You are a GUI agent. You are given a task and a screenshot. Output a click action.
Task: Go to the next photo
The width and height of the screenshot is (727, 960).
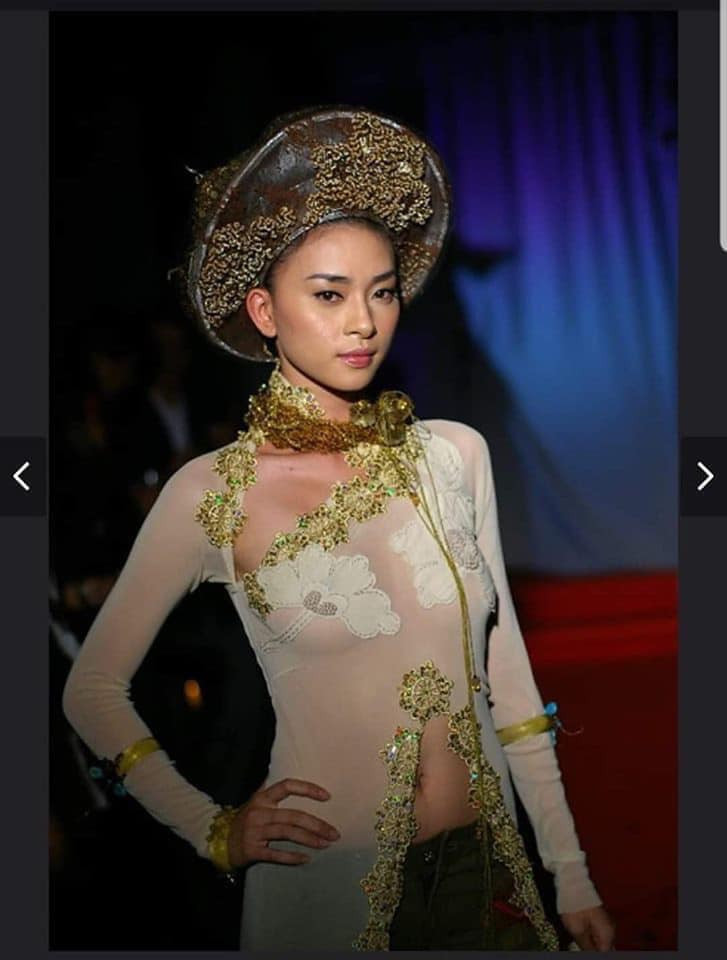(x=704, y=476)
